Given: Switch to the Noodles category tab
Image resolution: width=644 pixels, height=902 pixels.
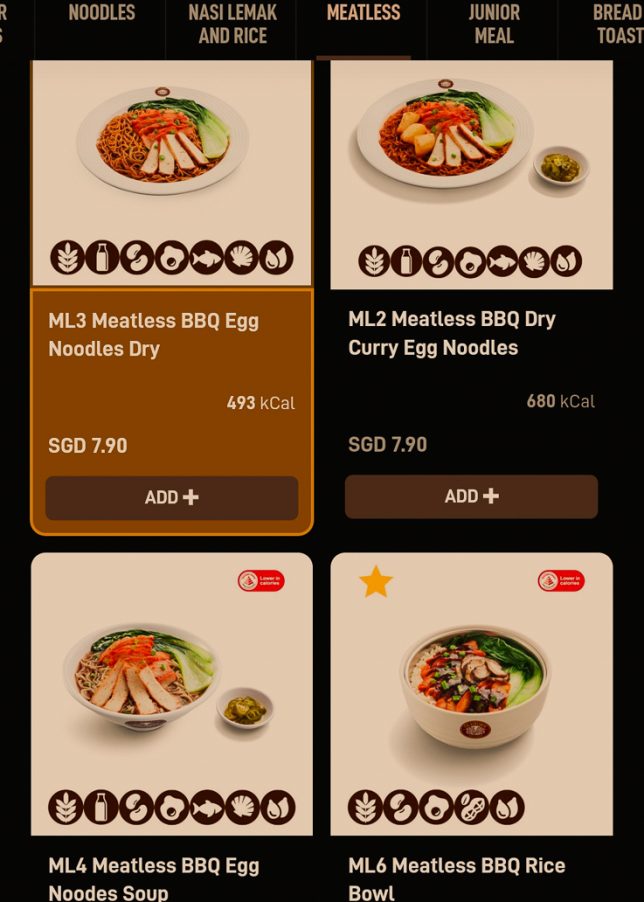Looking at the screenshot, I should pyautogui.click(x=101, y=14).
